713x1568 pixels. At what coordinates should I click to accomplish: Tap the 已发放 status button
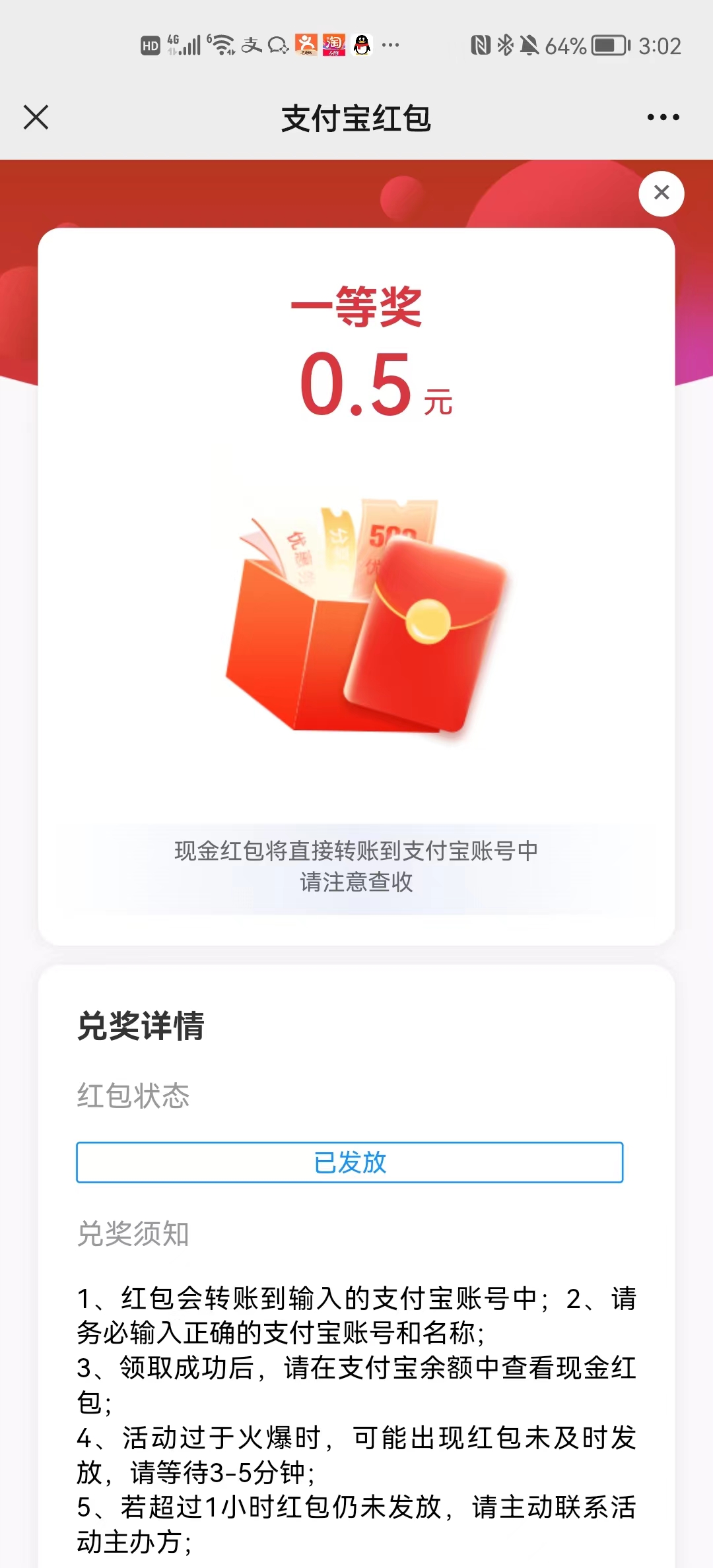(x=349, y=1162)
